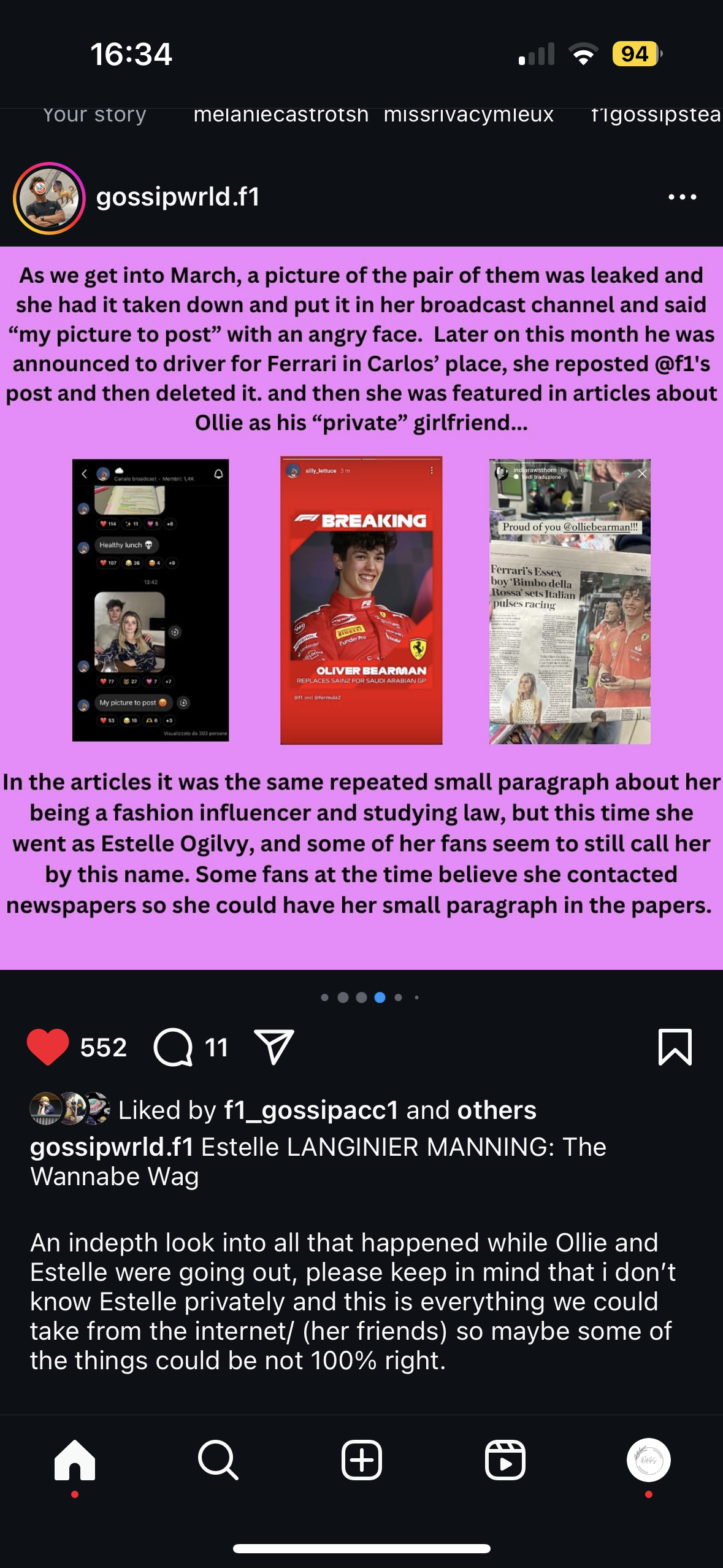Open Your story
The width and height of the screenshot is (723, 1568).
94,115
